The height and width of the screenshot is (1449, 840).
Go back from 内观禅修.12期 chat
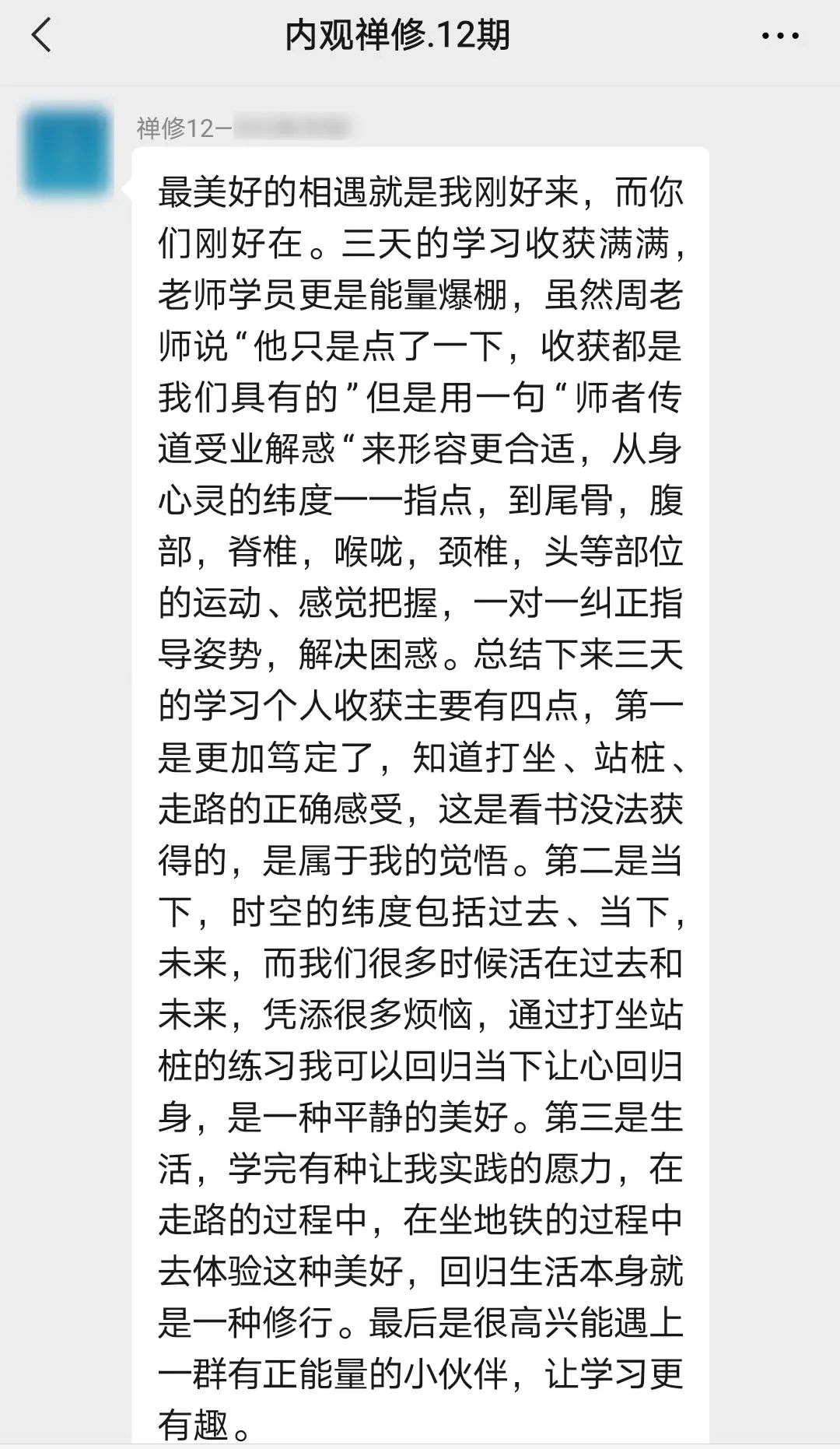(42, 36)
